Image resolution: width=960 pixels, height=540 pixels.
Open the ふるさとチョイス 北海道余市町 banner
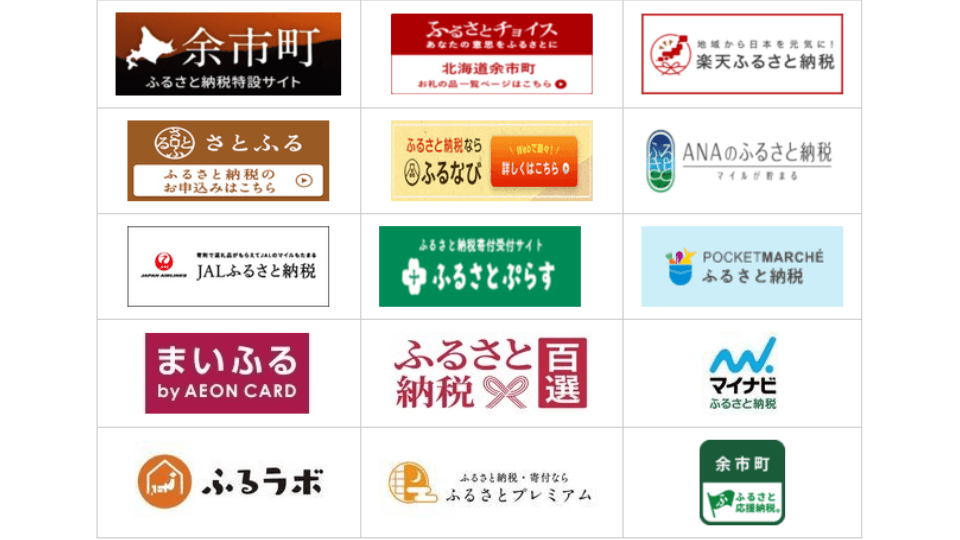pyautogui.click(x=491, y=54)
